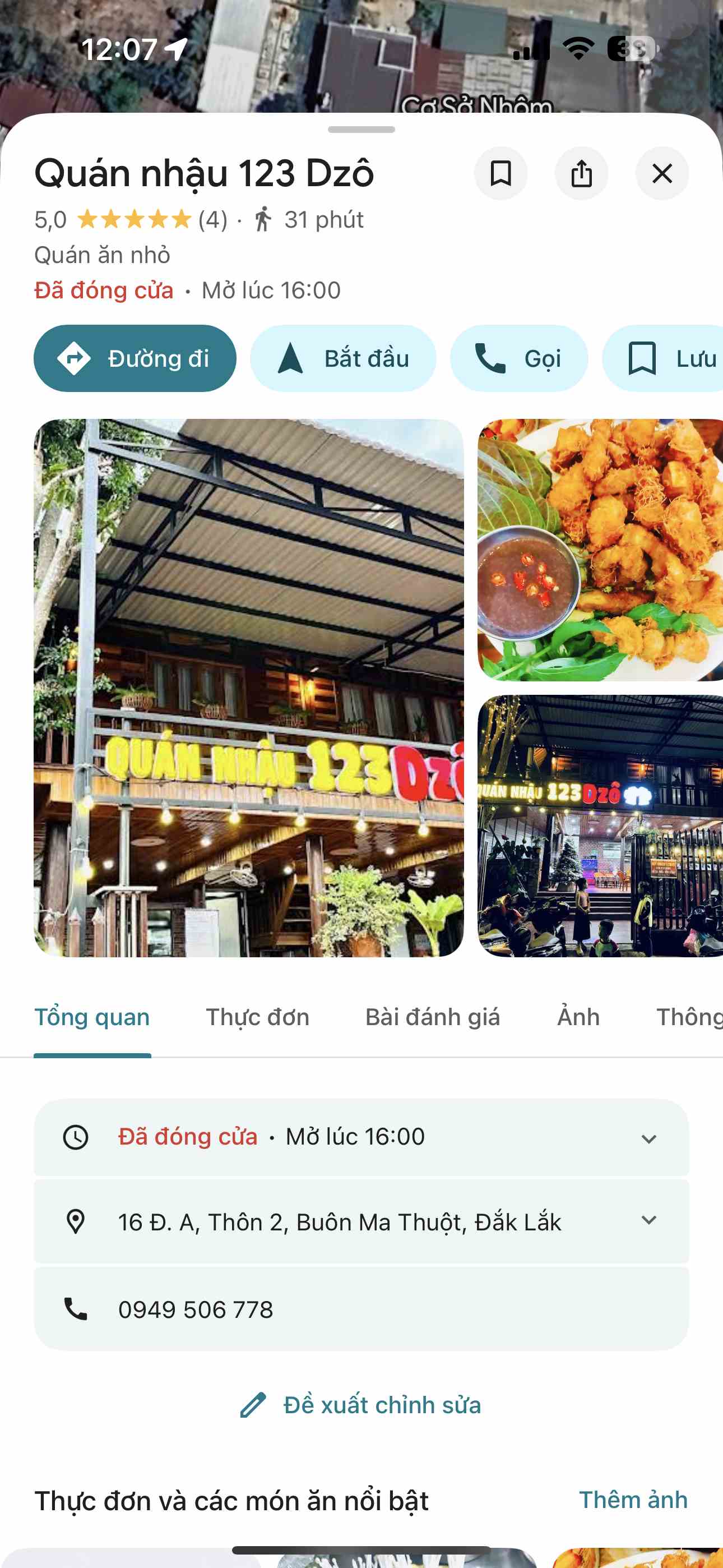This screenshot has width=723, height=1568.
Task: Save place with top bookmark icon
Action: 500,173
